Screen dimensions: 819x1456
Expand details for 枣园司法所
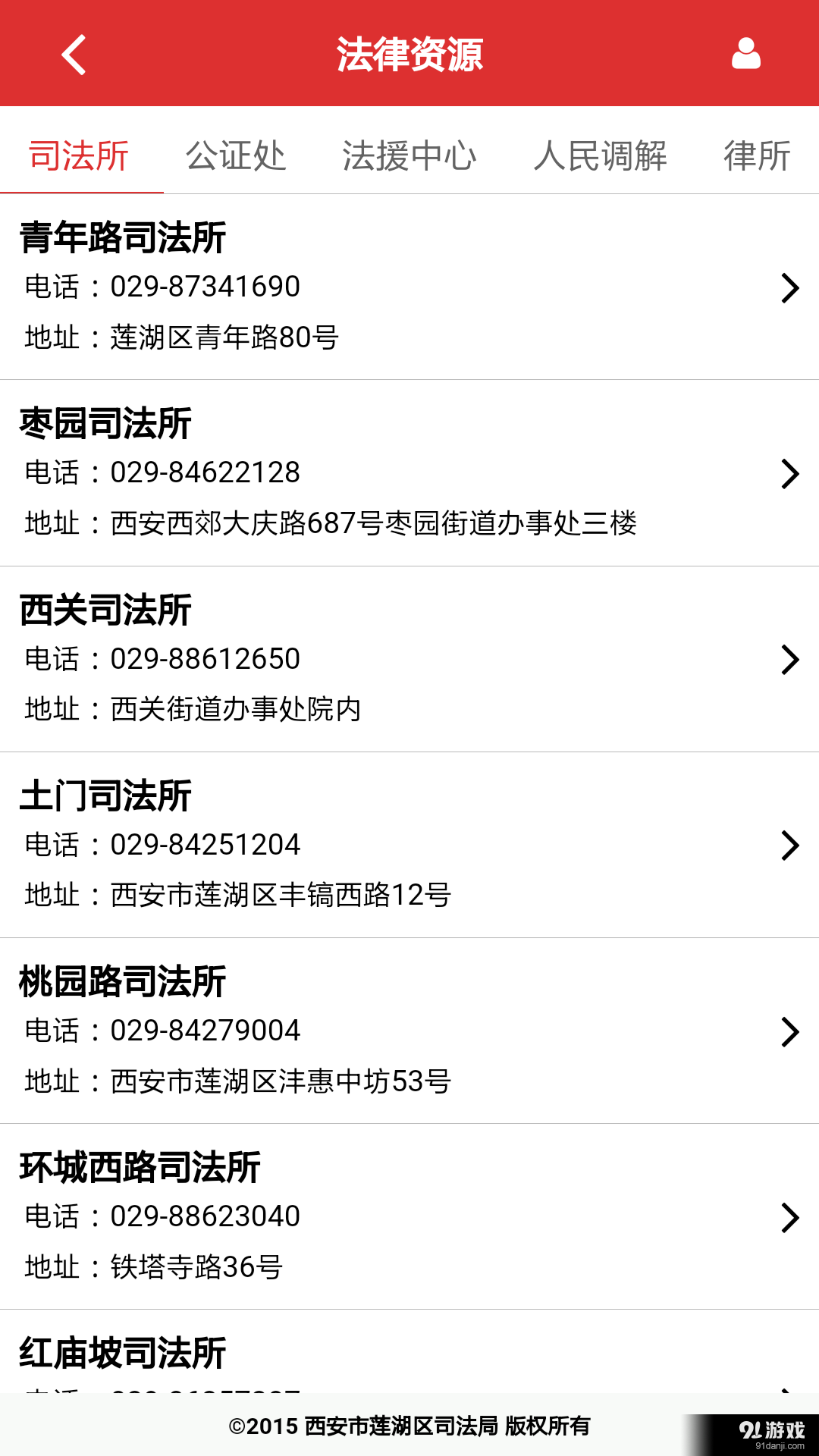coord(791,475)
